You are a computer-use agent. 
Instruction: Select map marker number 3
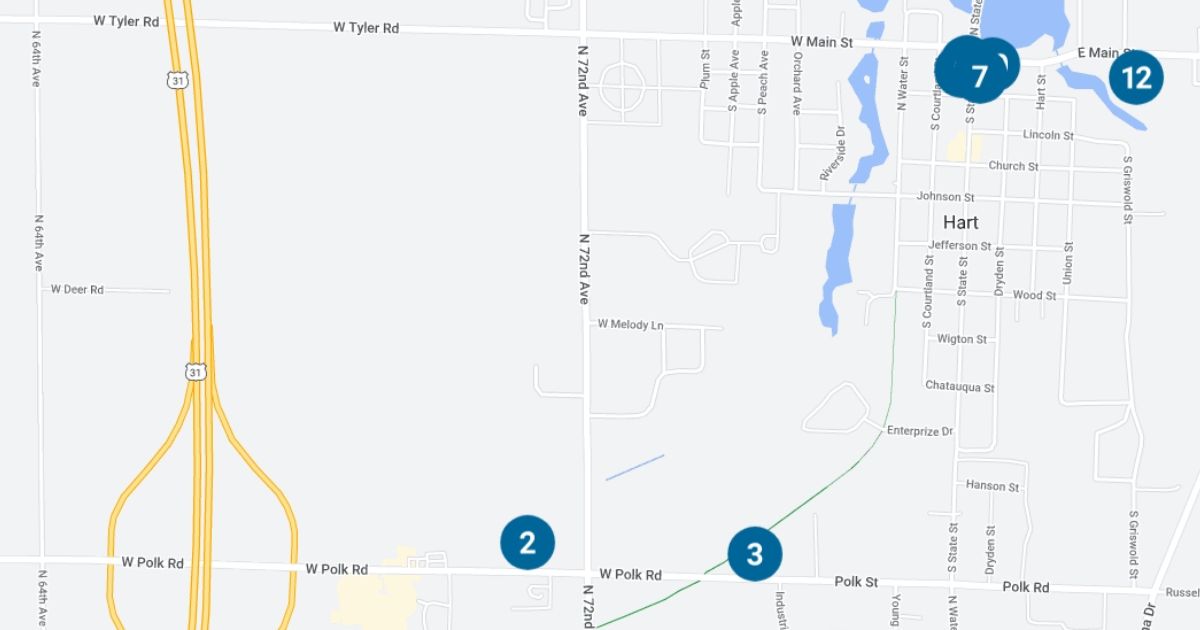coord(754,553)
